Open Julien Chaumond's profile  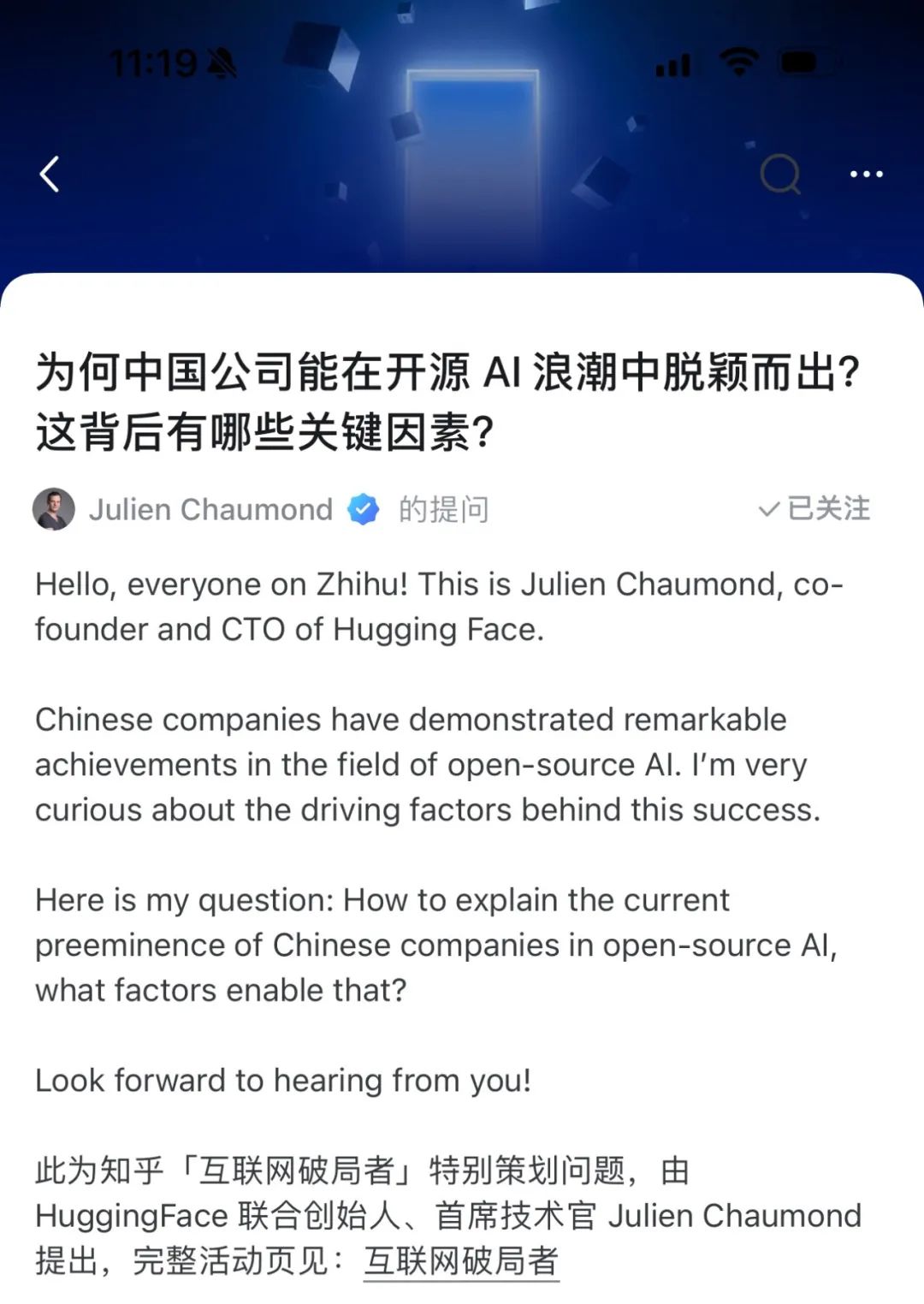pyautogui.click(x=210, y=509)
